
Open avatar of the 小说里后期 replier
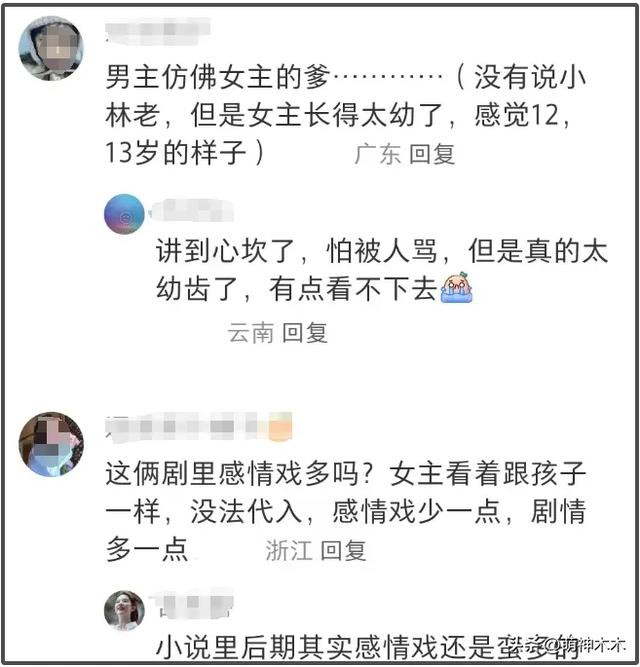(125, 609)
